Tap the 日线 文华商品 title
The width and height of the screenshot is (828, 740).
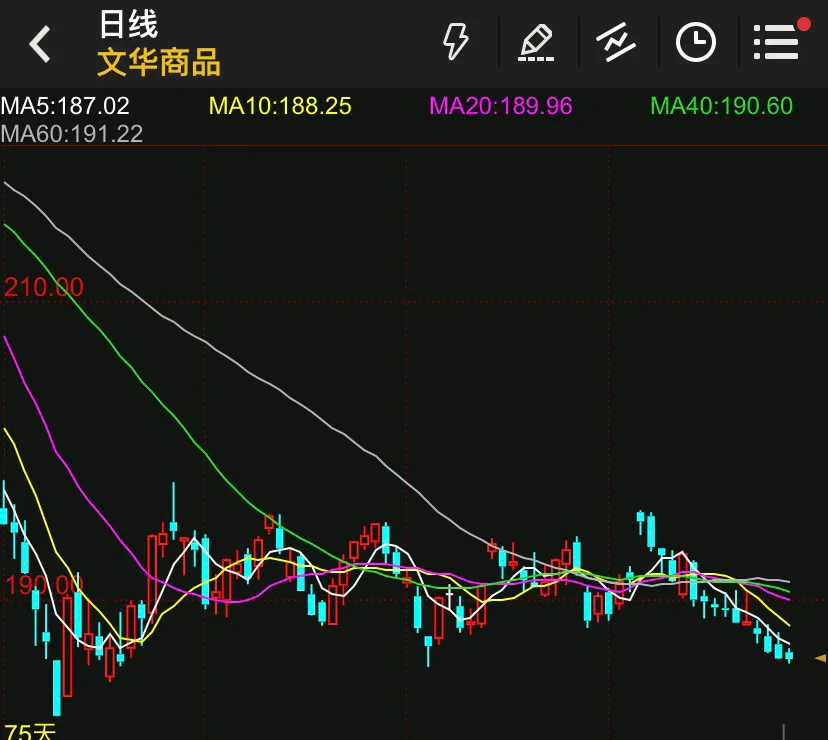(158, 44)
